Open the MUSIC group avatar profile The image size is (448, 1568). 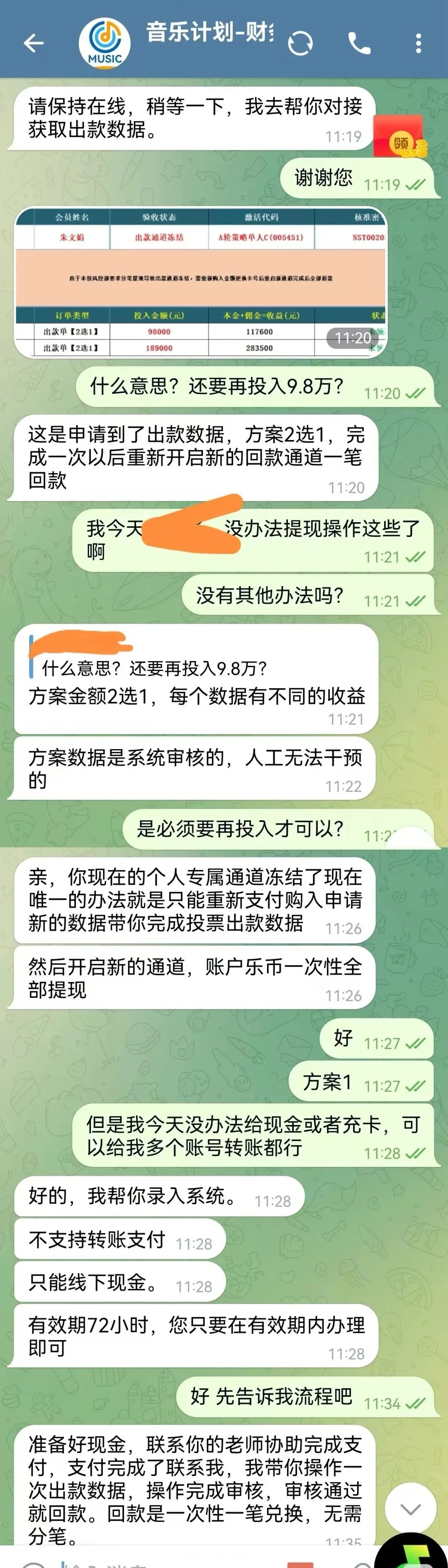click(105, 43)
